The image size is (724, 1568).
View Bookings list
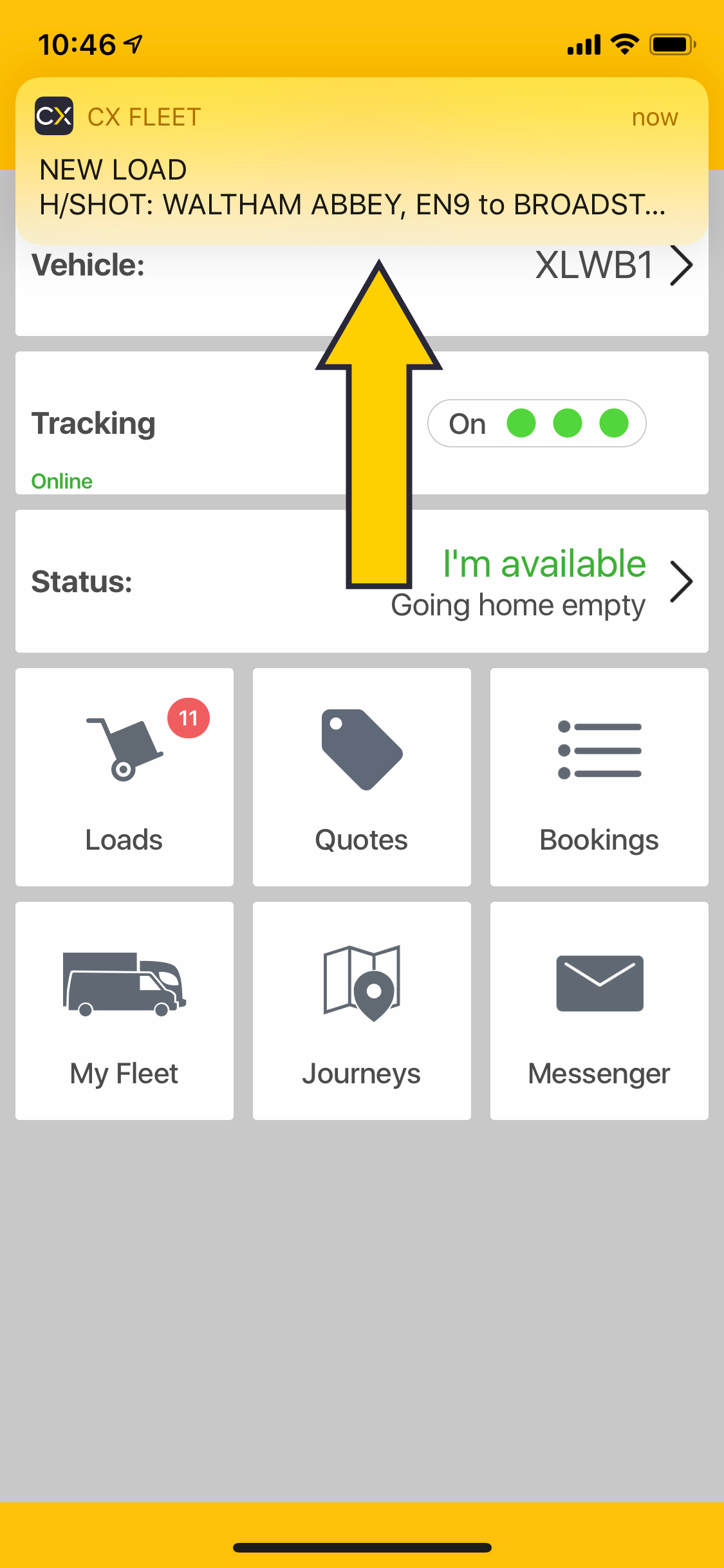(x=599, y=777)
